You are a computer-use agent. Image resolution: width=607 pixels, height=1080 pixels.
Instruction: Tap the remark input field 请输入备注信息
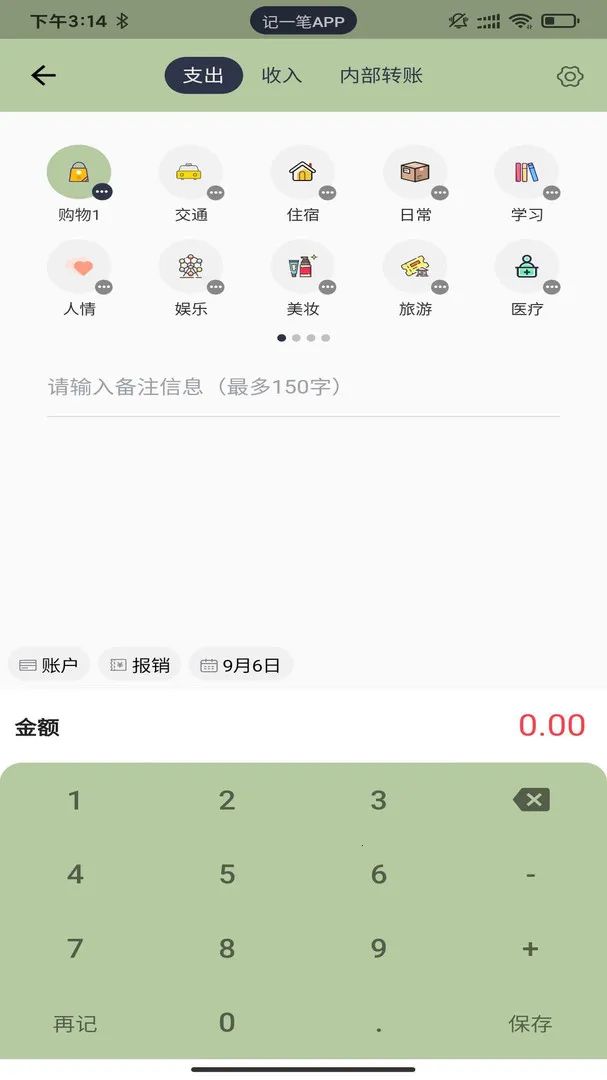point(302,387)
